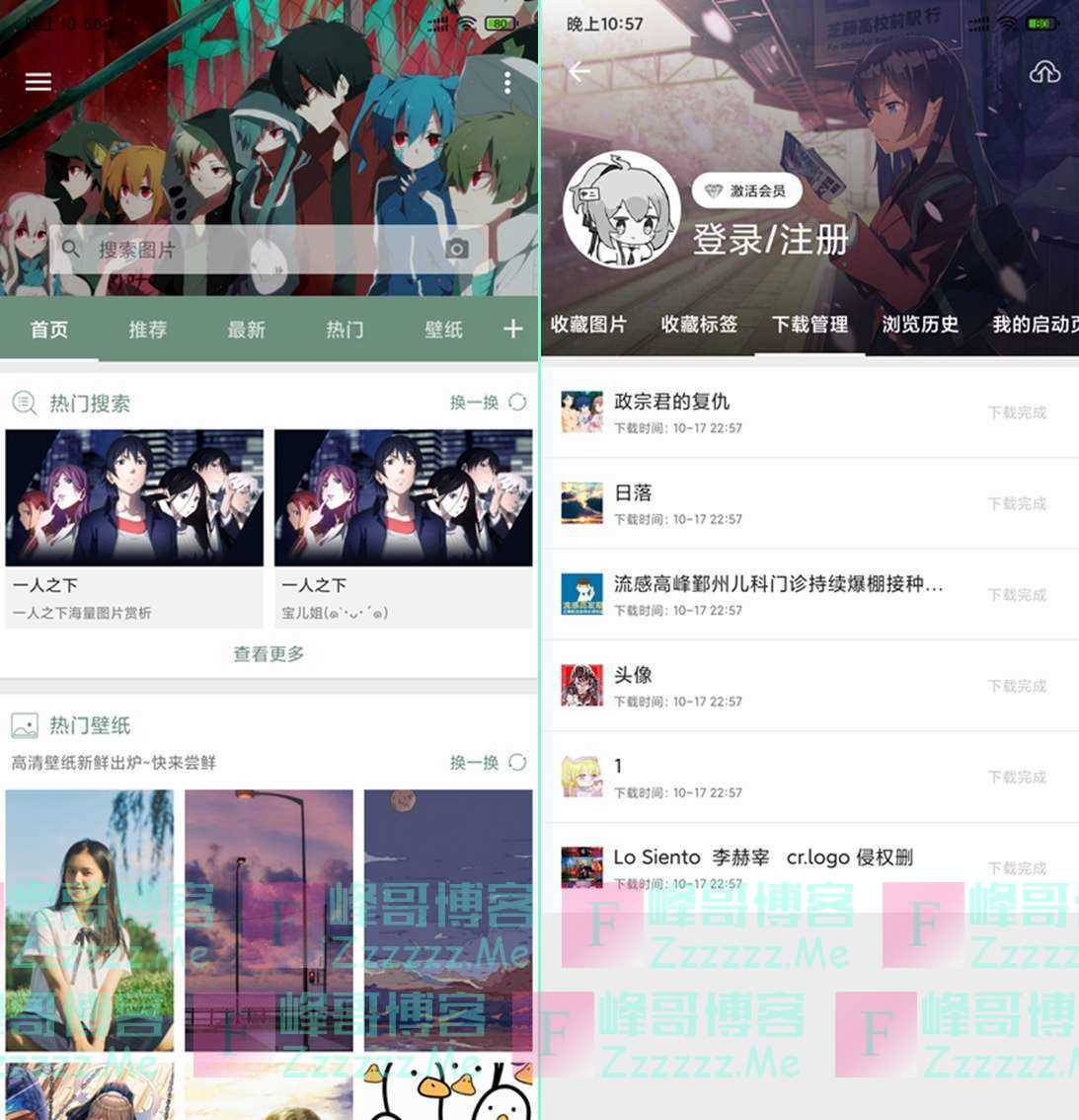Open the cloud upload icon

[x=1044, y=71]
